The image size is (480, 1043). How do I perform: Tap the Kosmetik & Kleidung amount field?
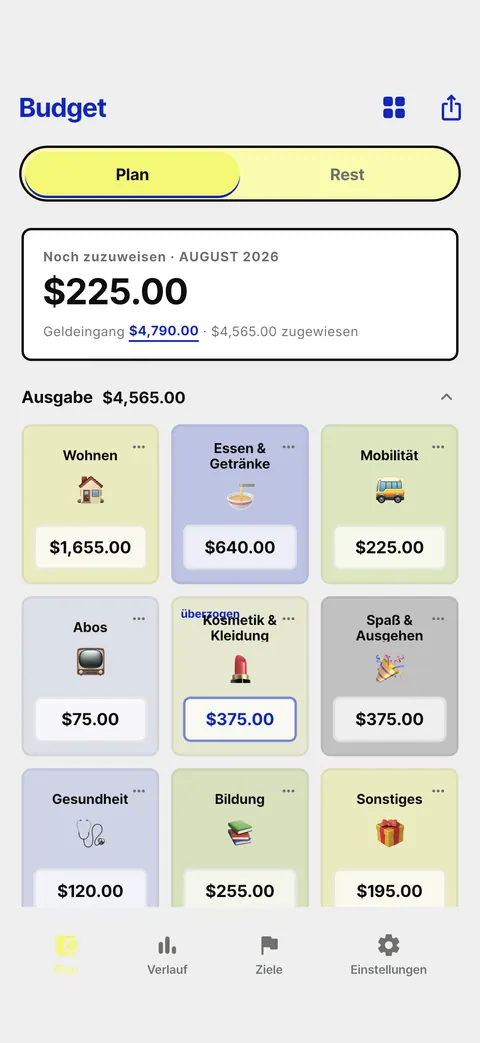point(240,719)
